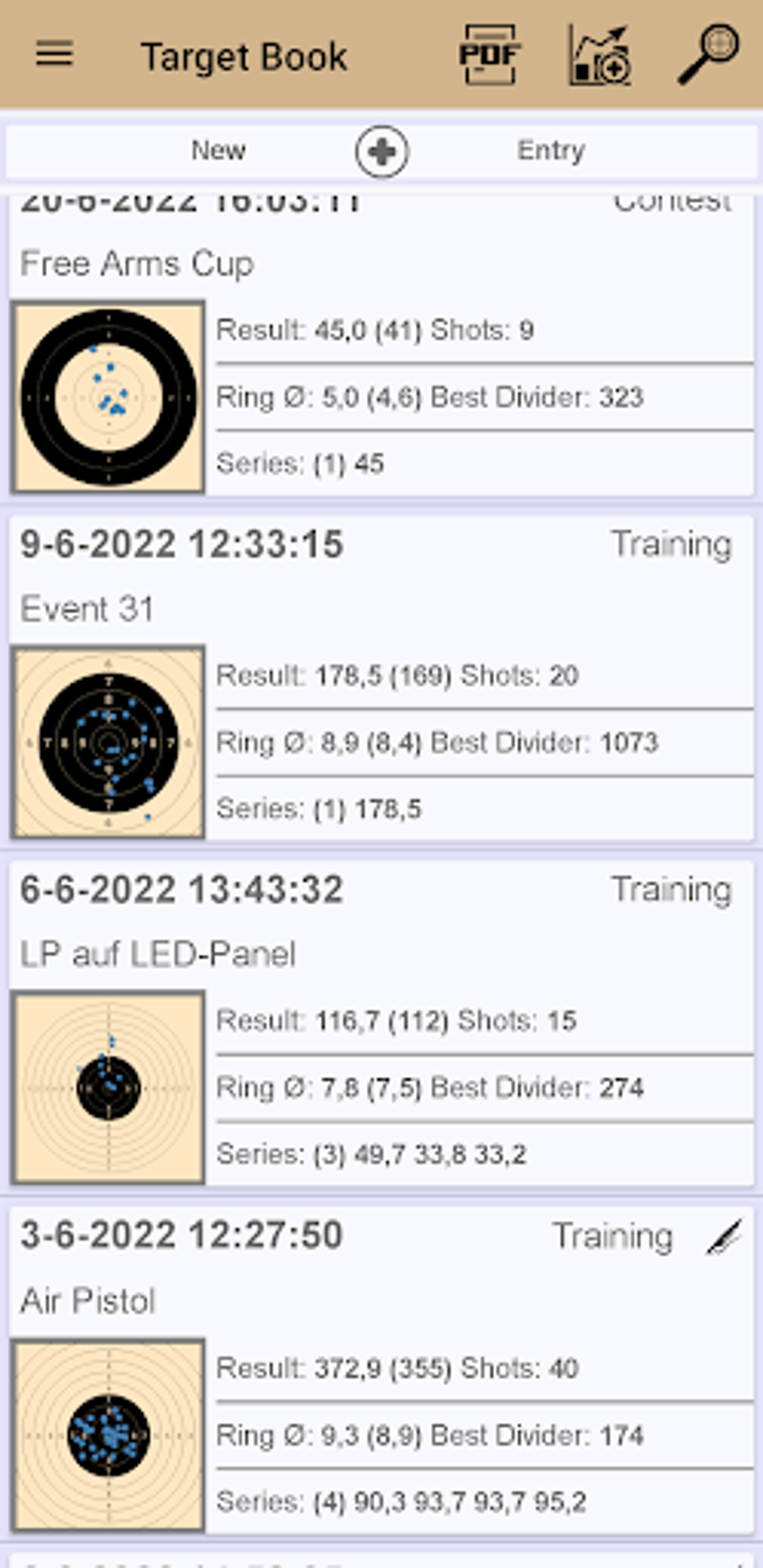Open the statistics chart icon
Screen dimensions: 763x1568
pyautogui.click(x=599, y=55)
